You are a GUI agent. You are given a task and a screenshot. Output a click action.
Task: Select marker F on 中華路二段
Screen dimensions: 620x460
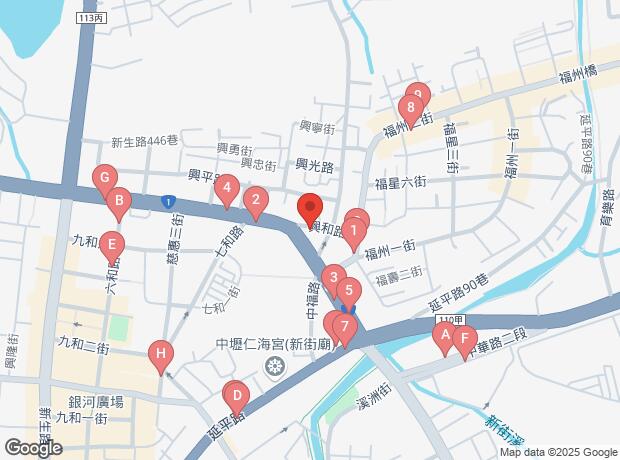463,339
